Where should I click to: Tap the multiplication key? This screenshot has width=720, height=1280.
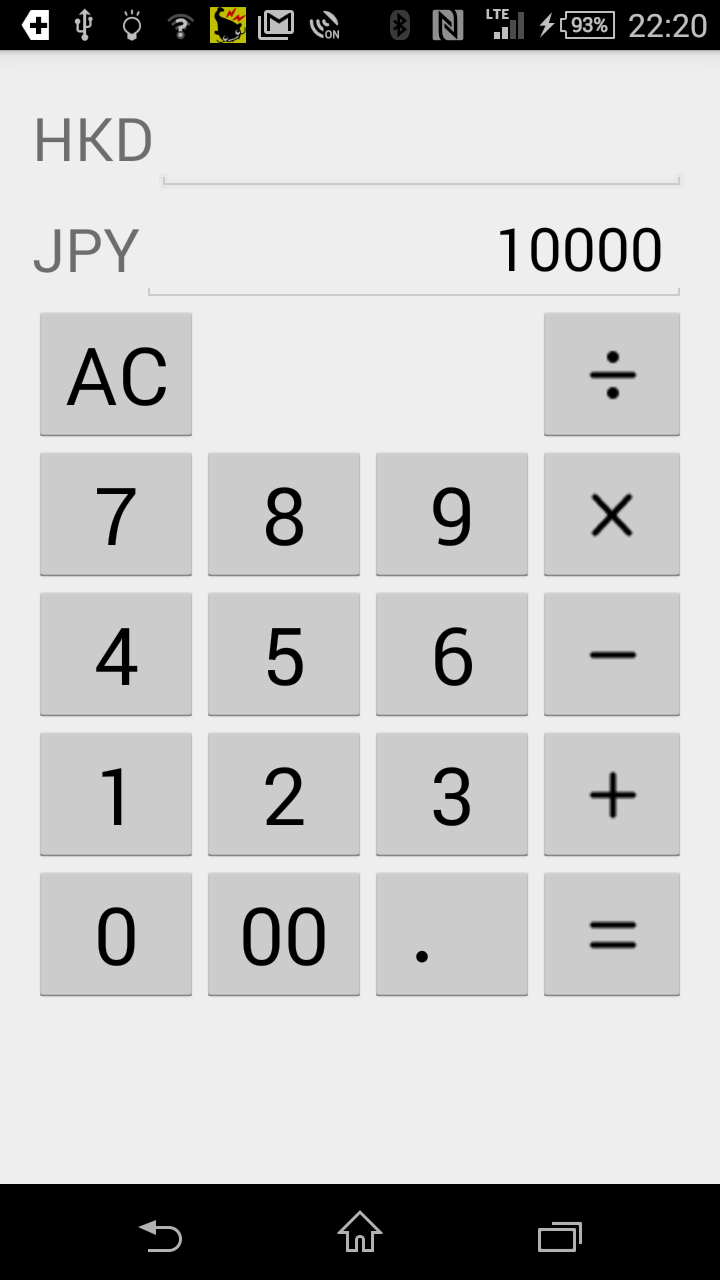coord(611,514)
